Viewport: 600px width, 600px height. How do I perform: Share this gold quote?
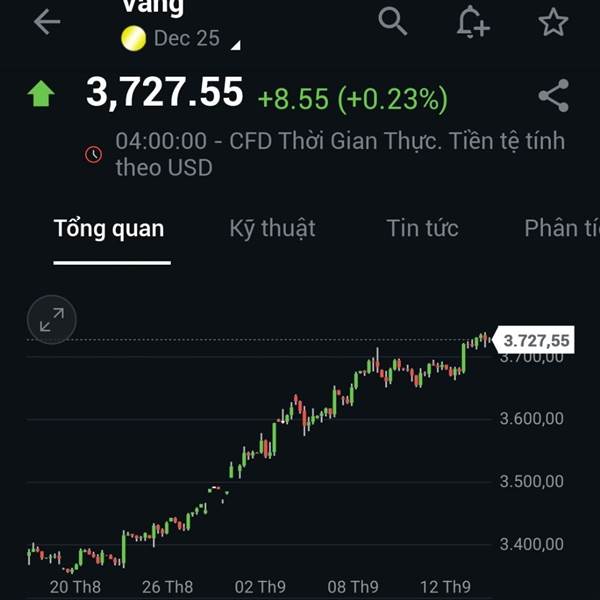pos(554,96)
